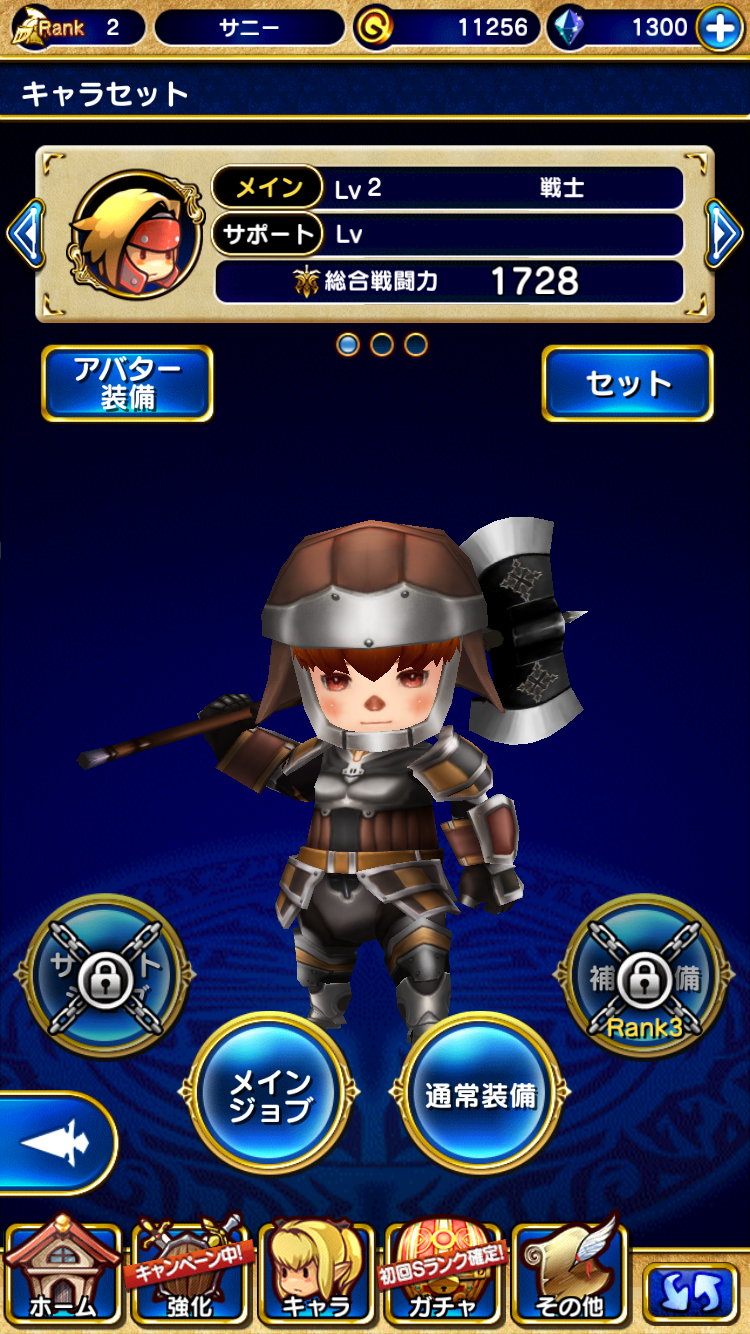Tap the blue swap arrows icon
The image size is (750, 1334).
tap(690, 1291)
